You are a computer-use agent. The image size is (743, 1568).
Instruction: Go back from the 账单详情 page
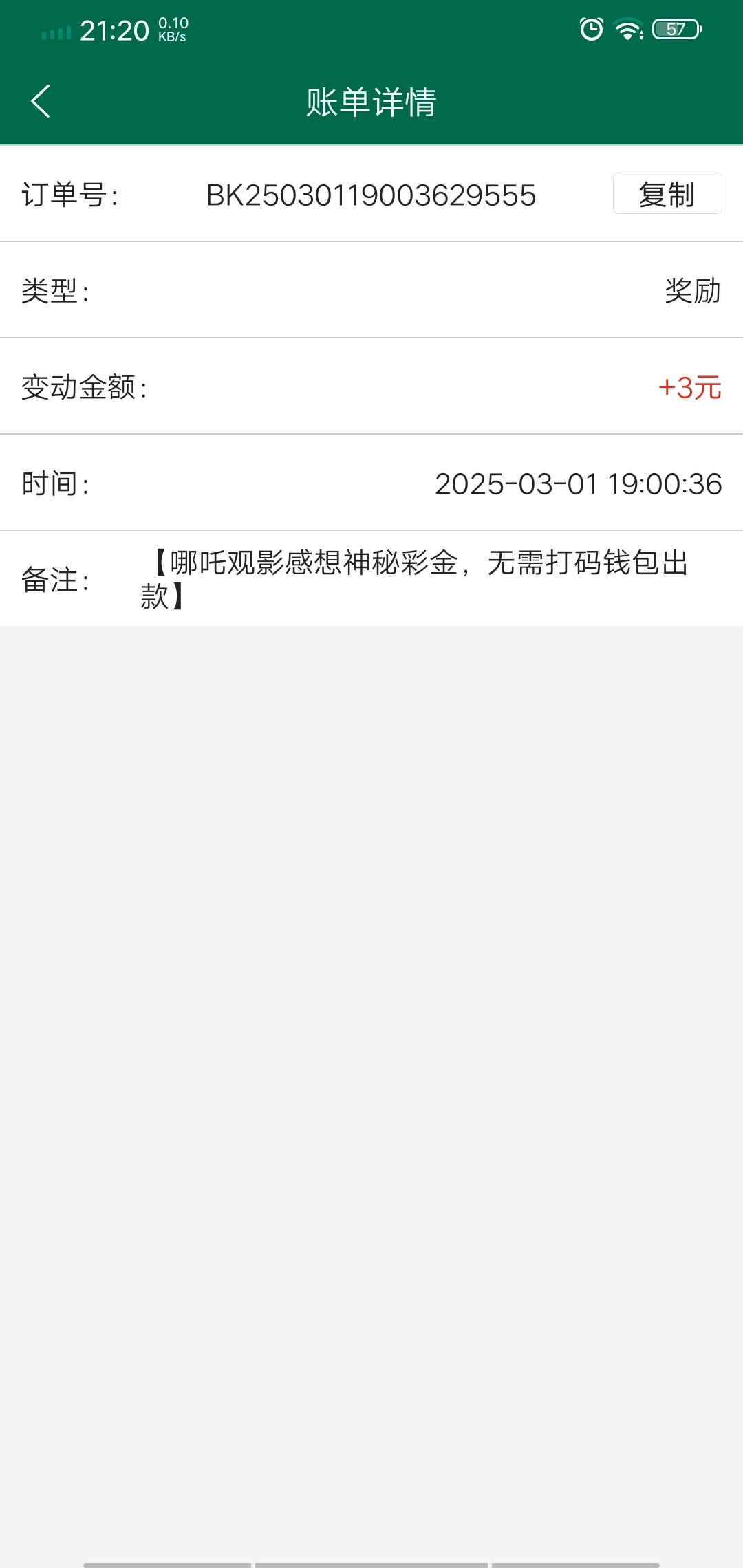[x=41, y=102]
